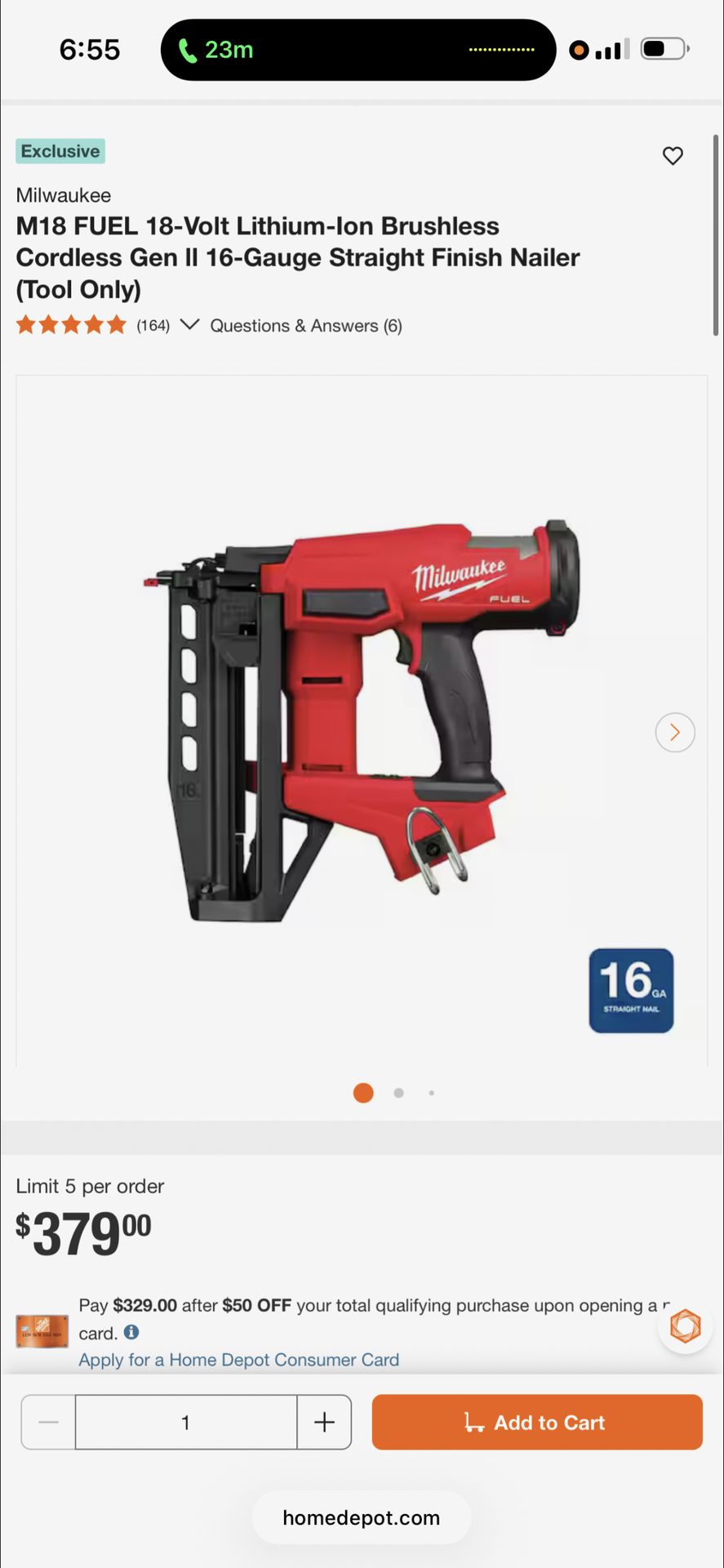The width and height of the screenshot is (724, 1568).
Task: Open the homedepot.com address bar
Action: pos(362,1518)
